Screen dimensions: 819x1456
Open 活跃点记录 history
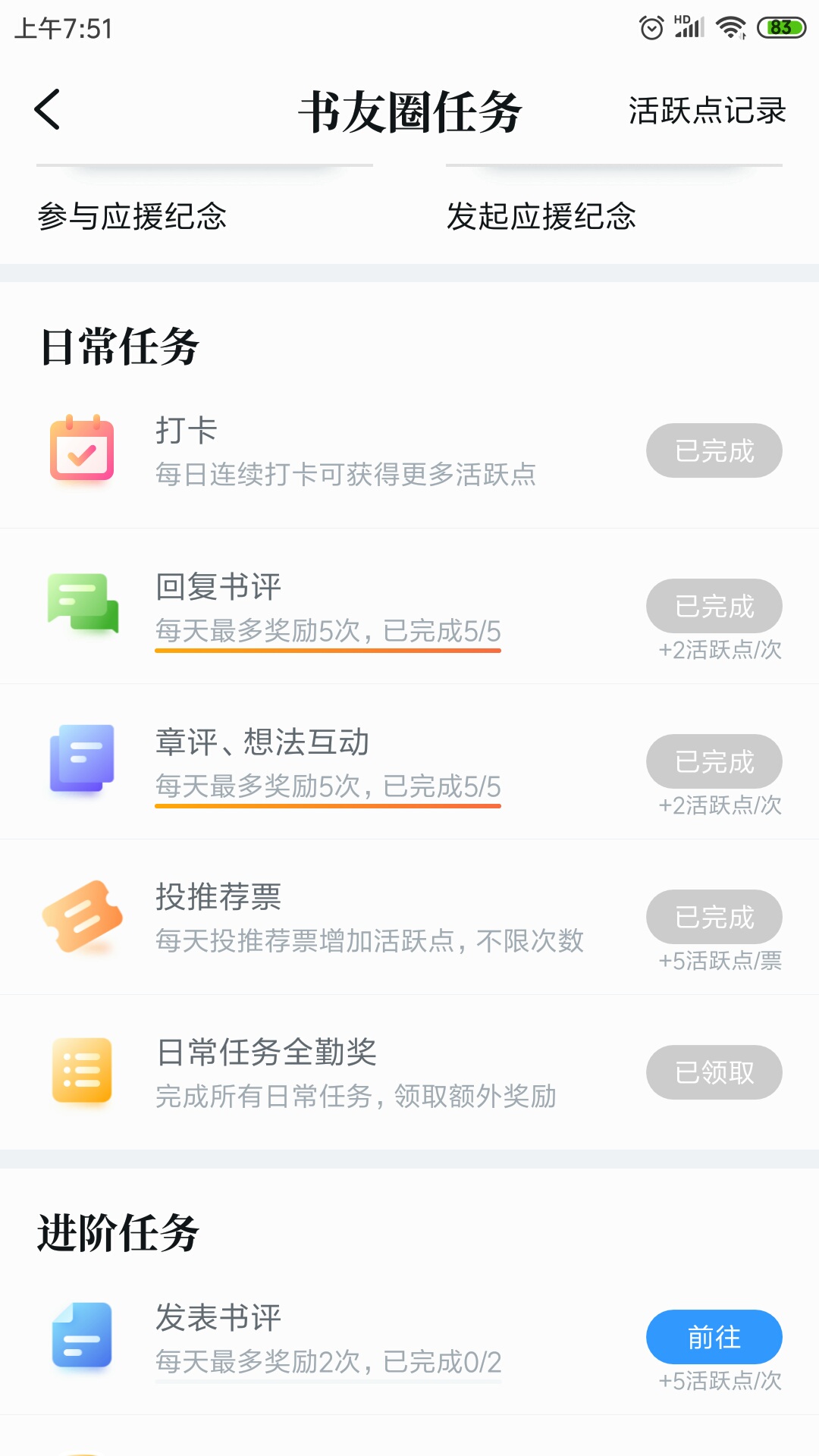tap(707, 111)
